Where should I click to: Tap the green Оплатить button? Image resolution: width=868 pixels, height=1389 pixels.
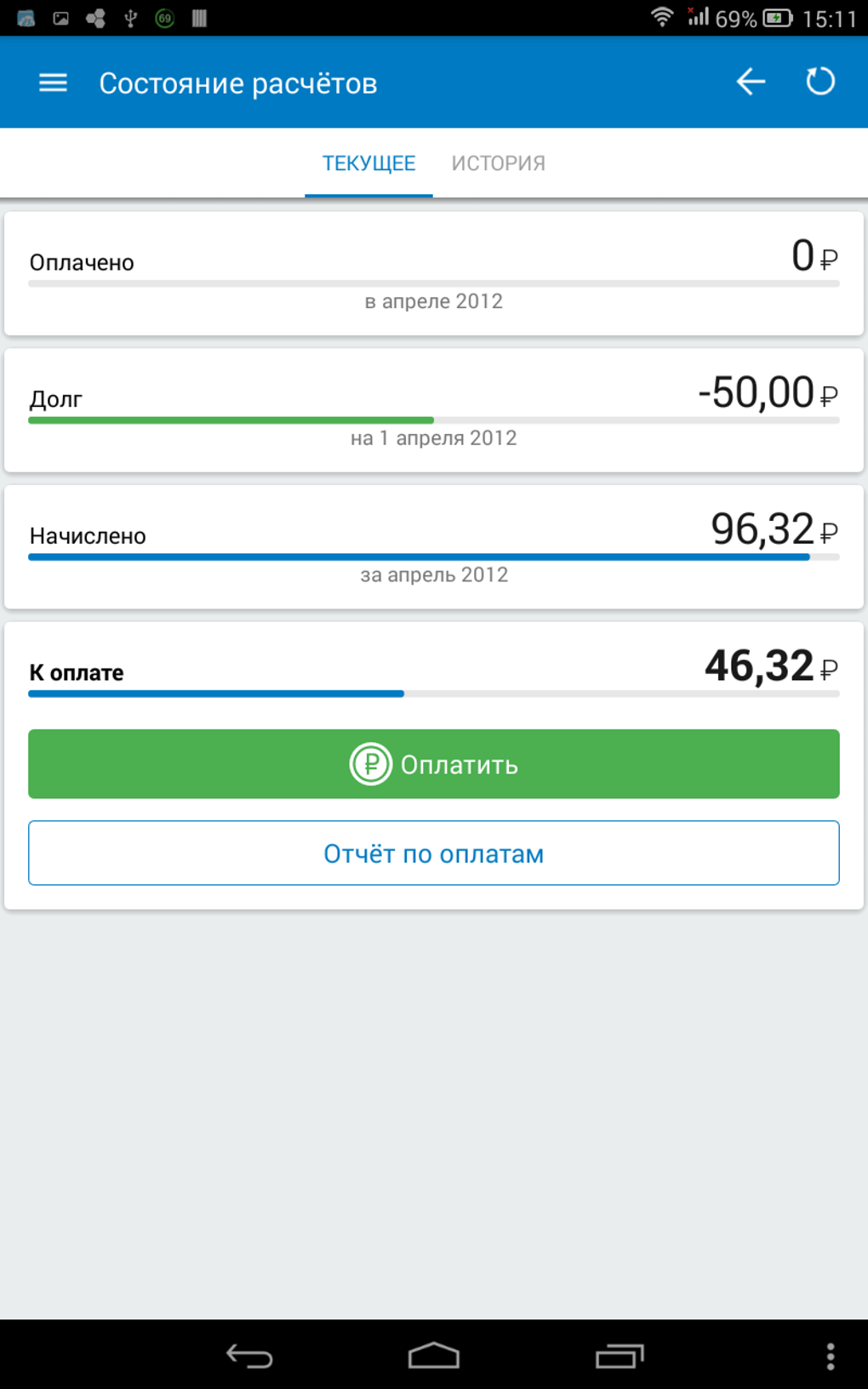tap(434, 763)
